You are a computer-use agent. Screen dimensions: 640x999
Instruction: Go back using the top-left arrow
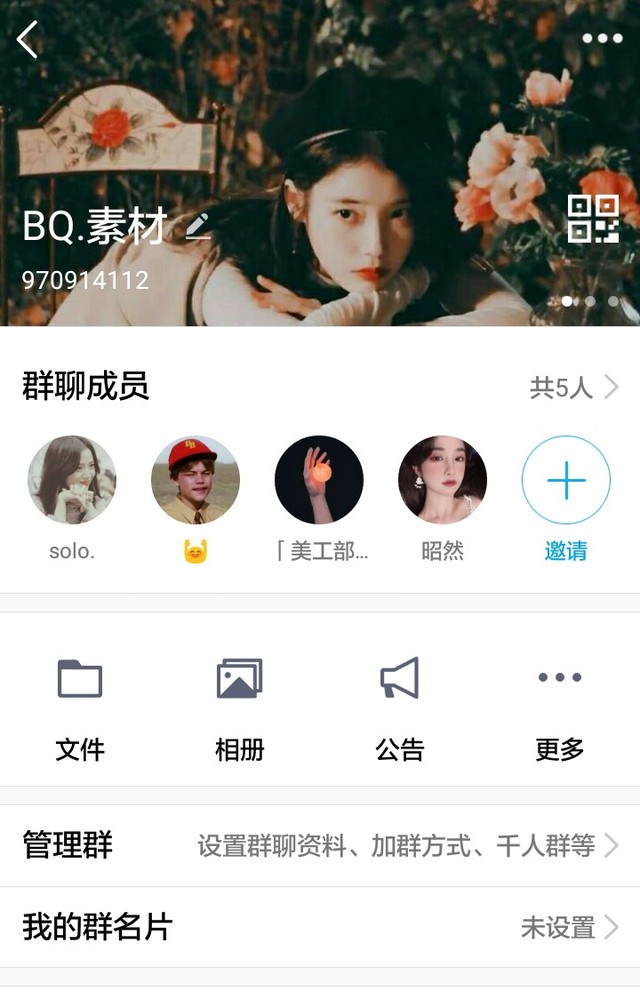click(27, 39)
